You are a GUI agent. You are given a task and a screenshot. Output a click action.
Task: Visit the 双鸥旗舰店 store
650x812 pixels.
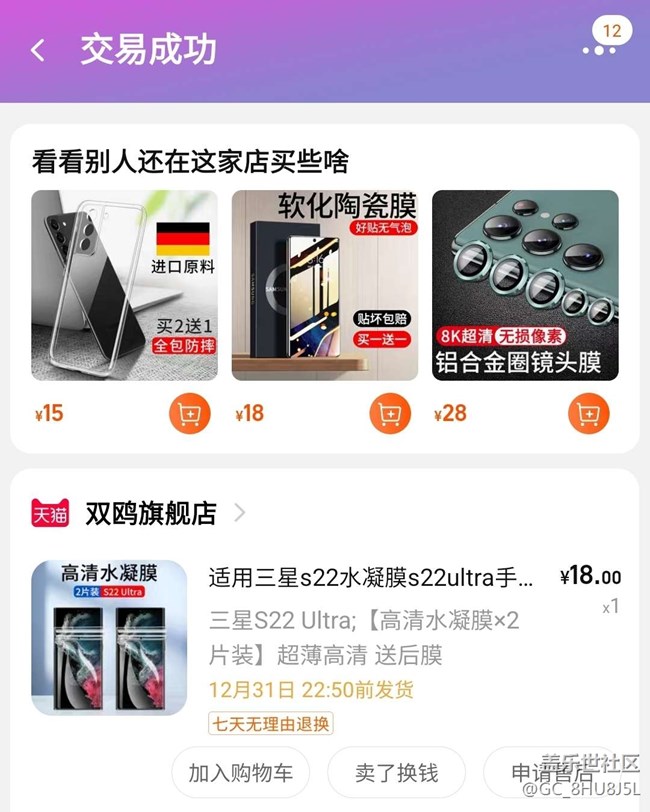(150, 514)
